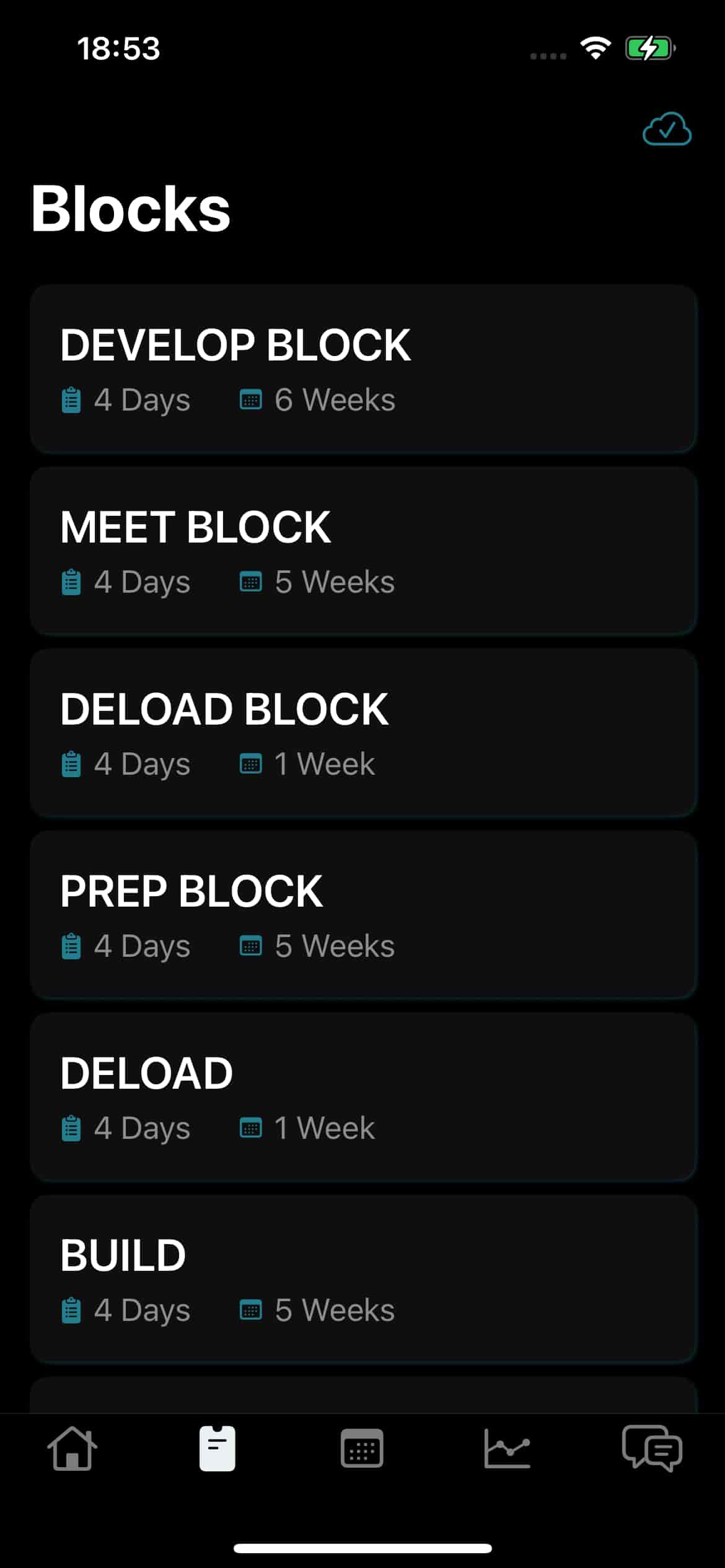
Task: Tap the cloud sync status icon
Action: (x=667, y=129)
